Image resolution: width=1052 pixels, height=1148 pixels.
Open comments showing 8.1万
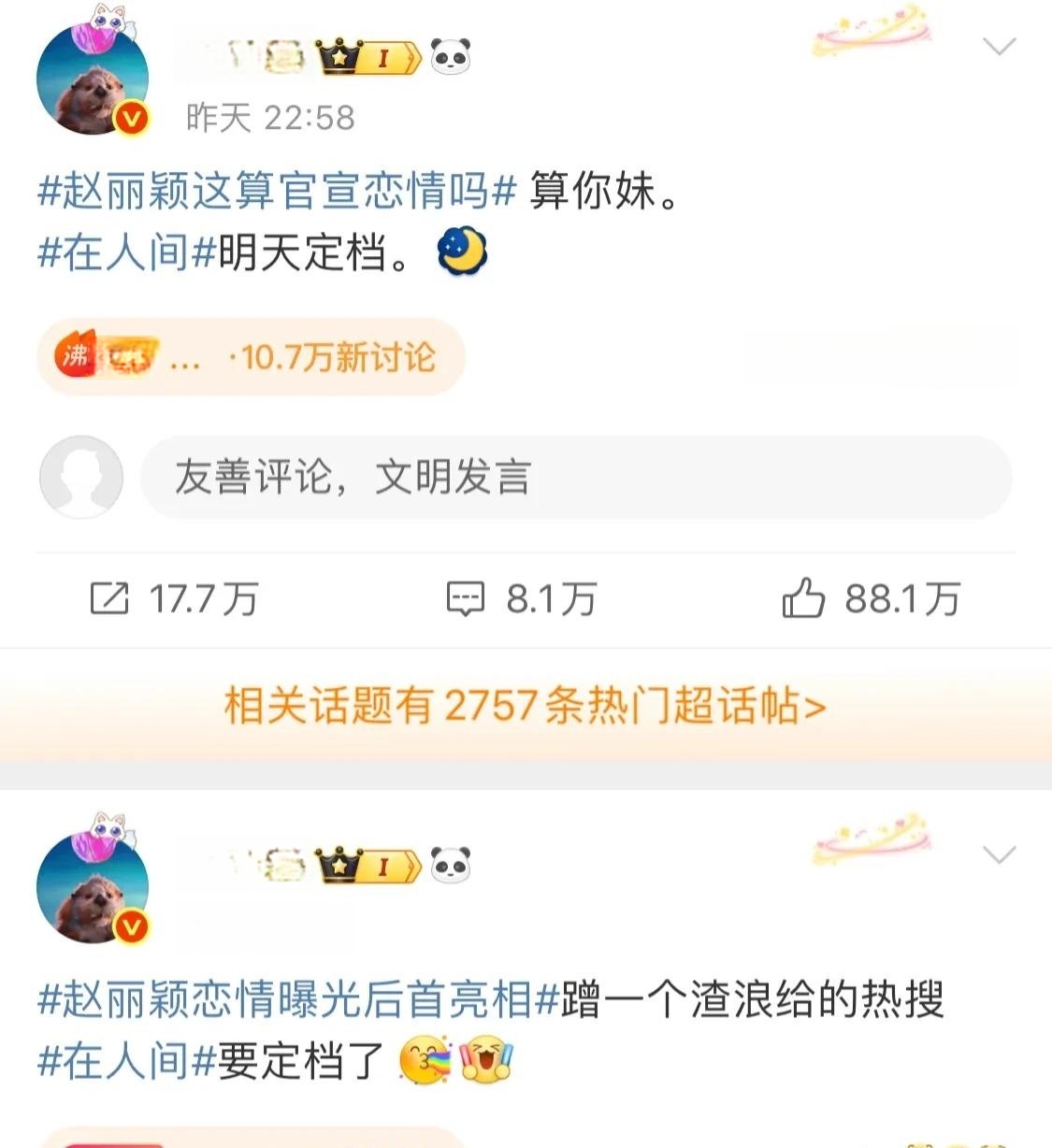click(x=522, y=599)
